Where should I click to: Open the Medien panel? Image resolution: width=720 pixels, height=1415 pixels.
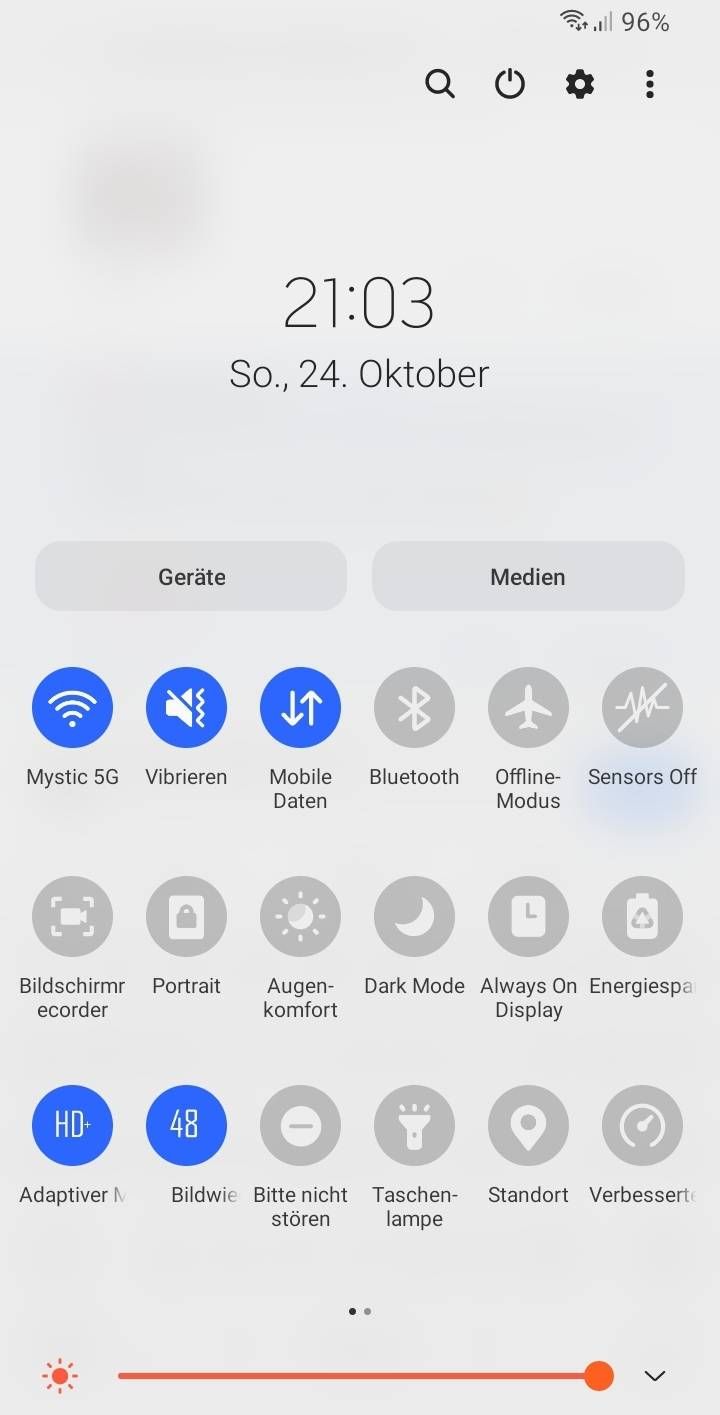[528, 576]
